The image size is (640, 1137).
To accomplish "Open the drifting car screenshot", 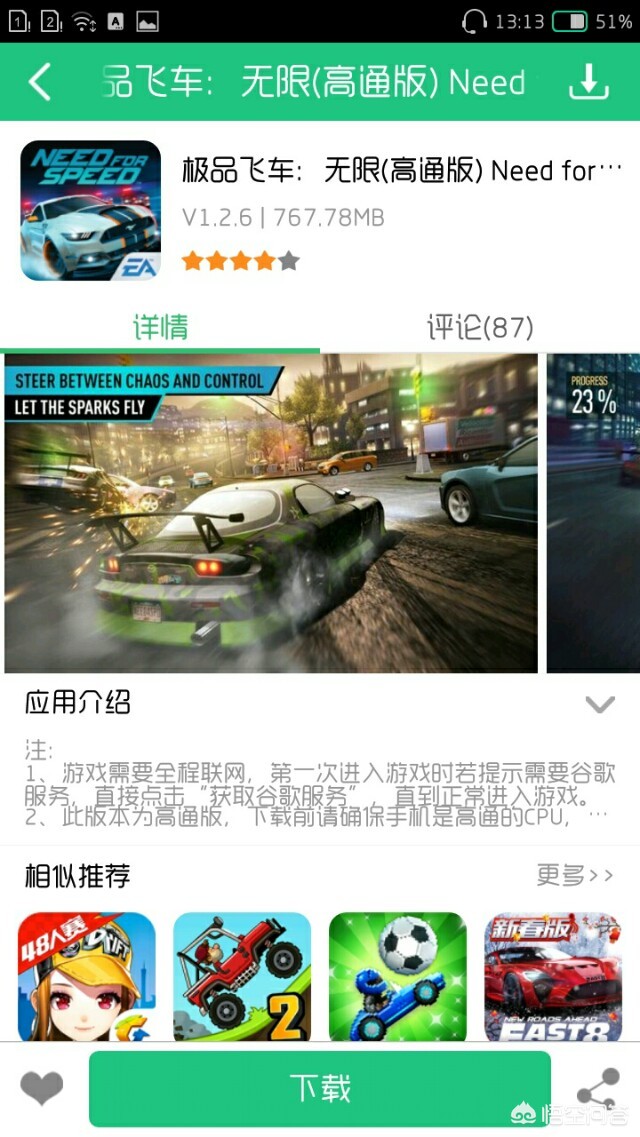I will pos(271,513).
